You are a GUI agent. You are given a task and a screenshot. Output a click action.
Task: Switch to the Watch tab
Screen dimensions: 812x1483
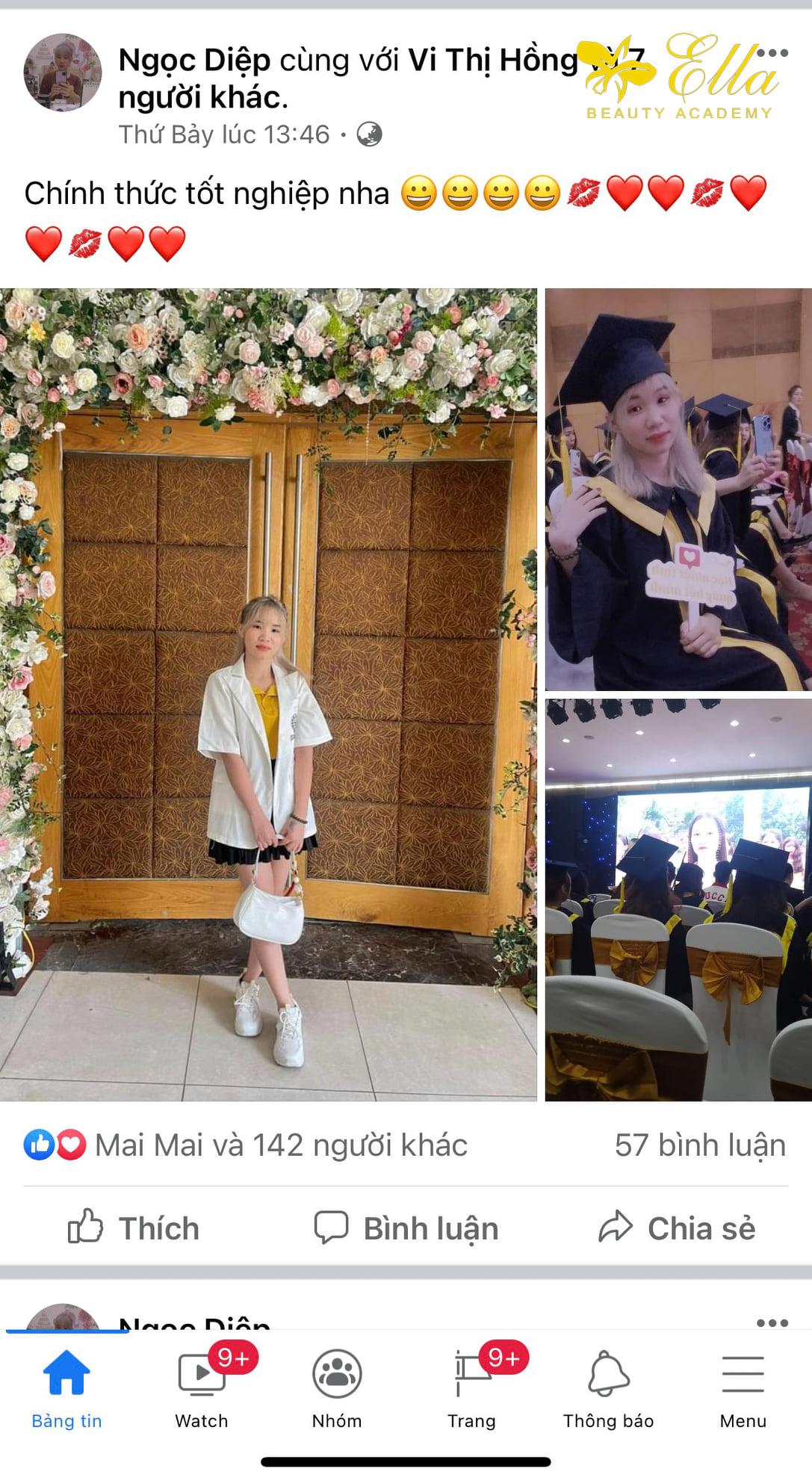202,1390
